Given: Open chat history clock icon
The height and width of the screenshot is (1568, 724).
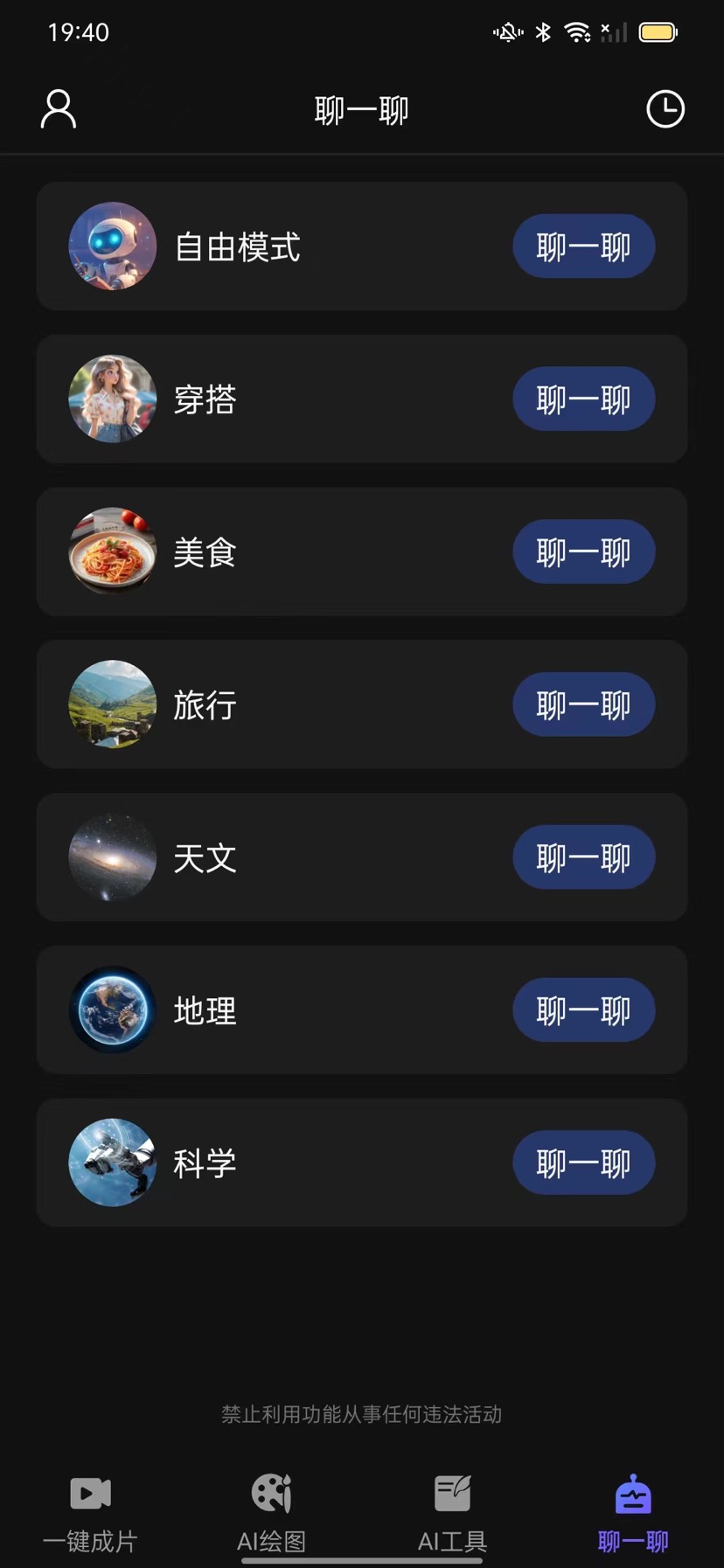Looking at the screenshot, I should pyautogui.click(x=665, y=109).
